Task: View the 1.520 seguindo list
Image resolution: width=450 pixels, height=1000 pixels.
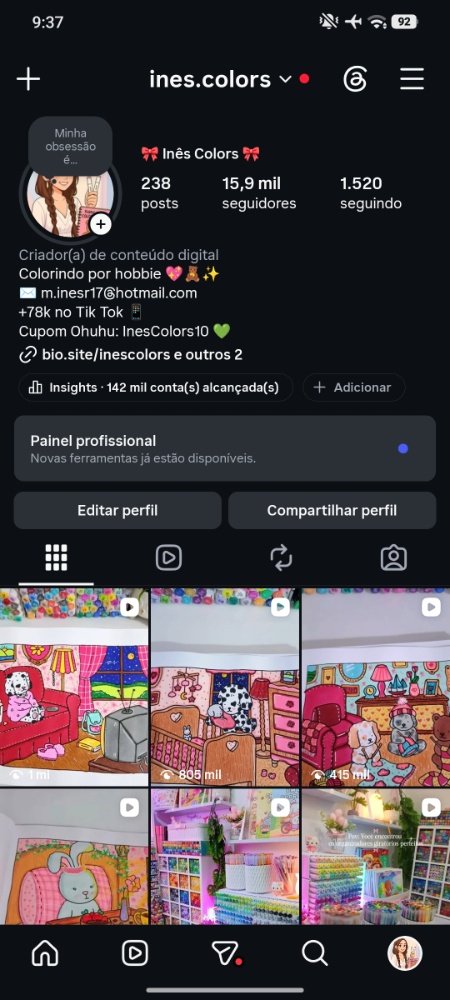Action: point(370,193)
